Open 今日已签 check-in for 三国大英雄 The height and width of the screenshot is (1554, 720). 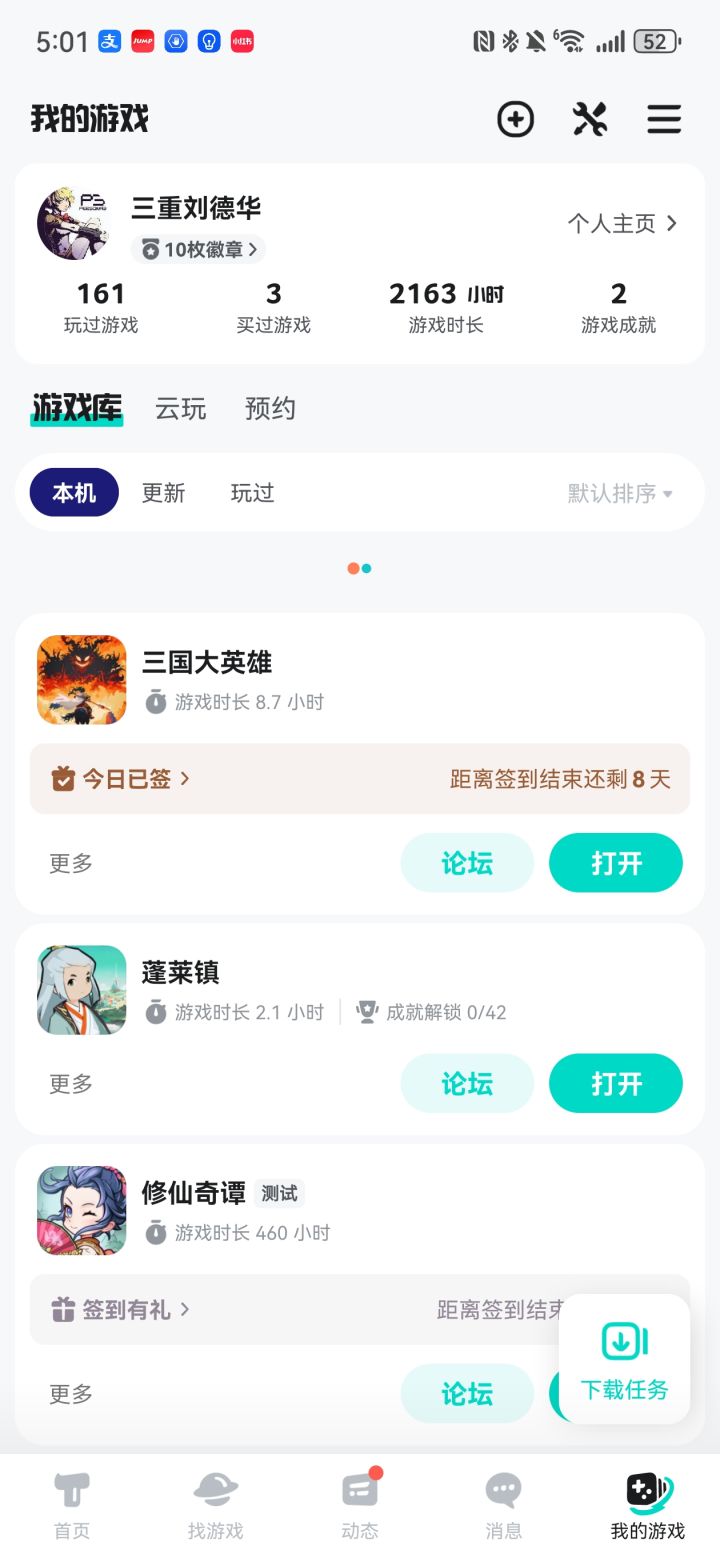click(122, 779)
